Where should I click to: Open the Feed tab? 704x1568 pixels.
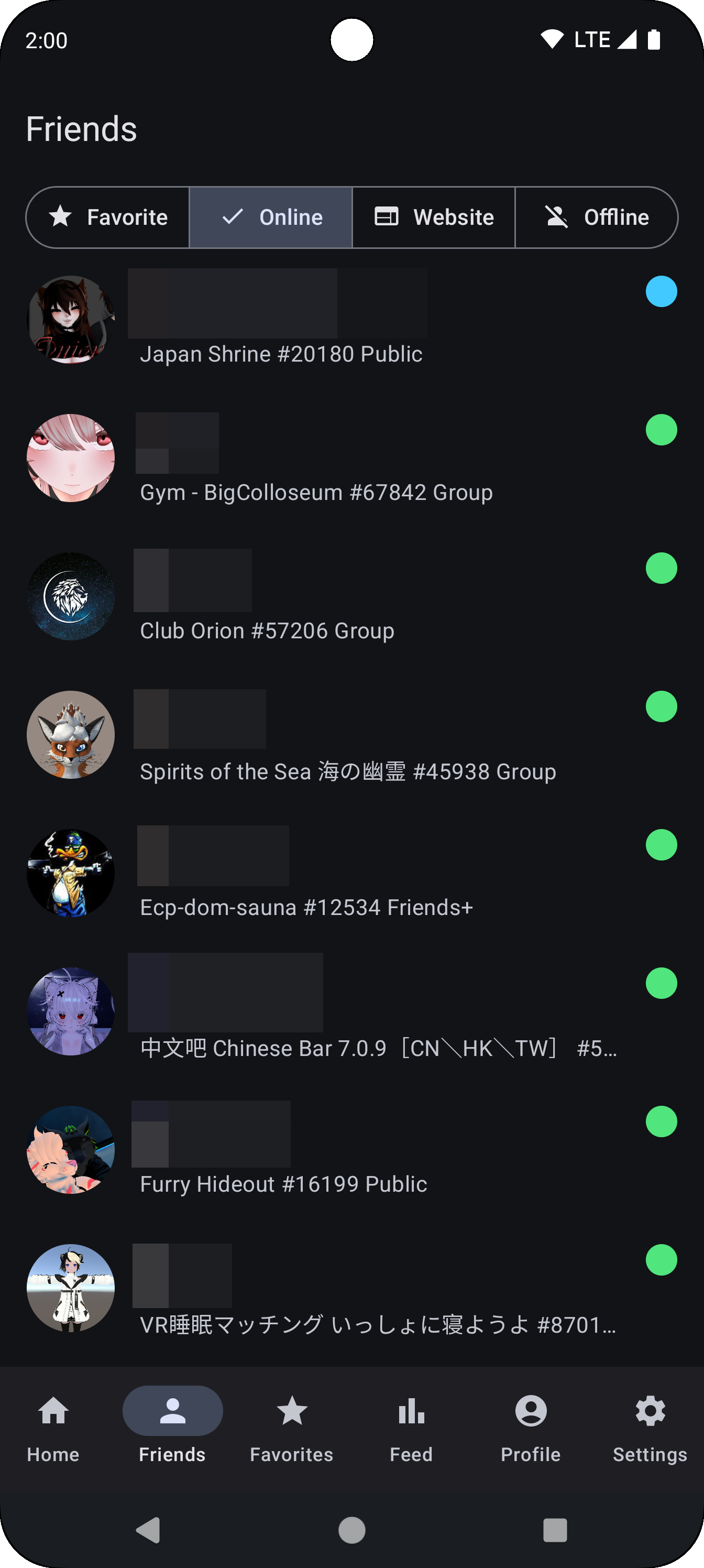click(411, 1428)
